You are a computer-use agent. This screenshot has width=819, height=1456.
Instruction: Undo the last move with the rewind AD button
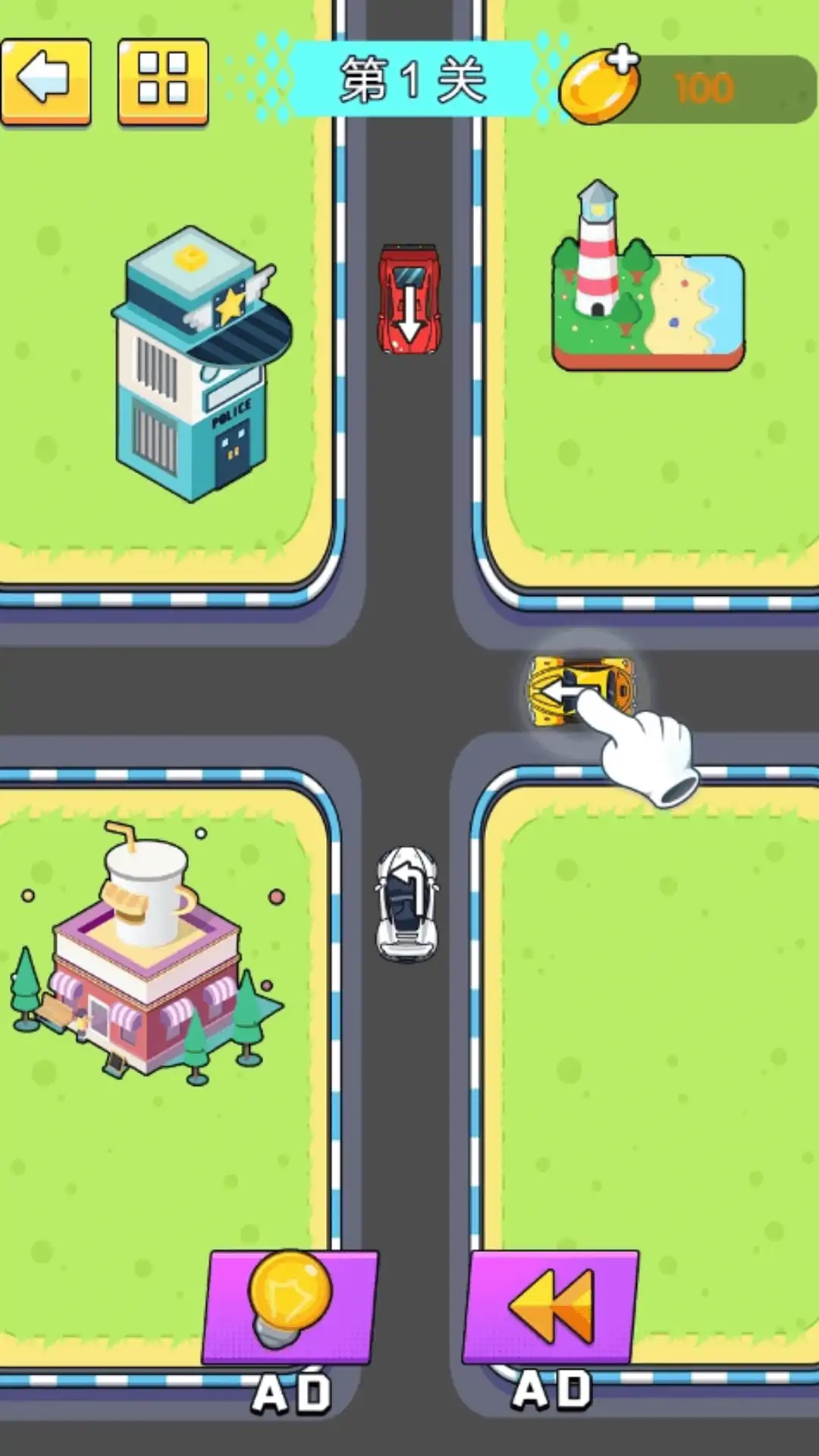tap(551, 1307)
